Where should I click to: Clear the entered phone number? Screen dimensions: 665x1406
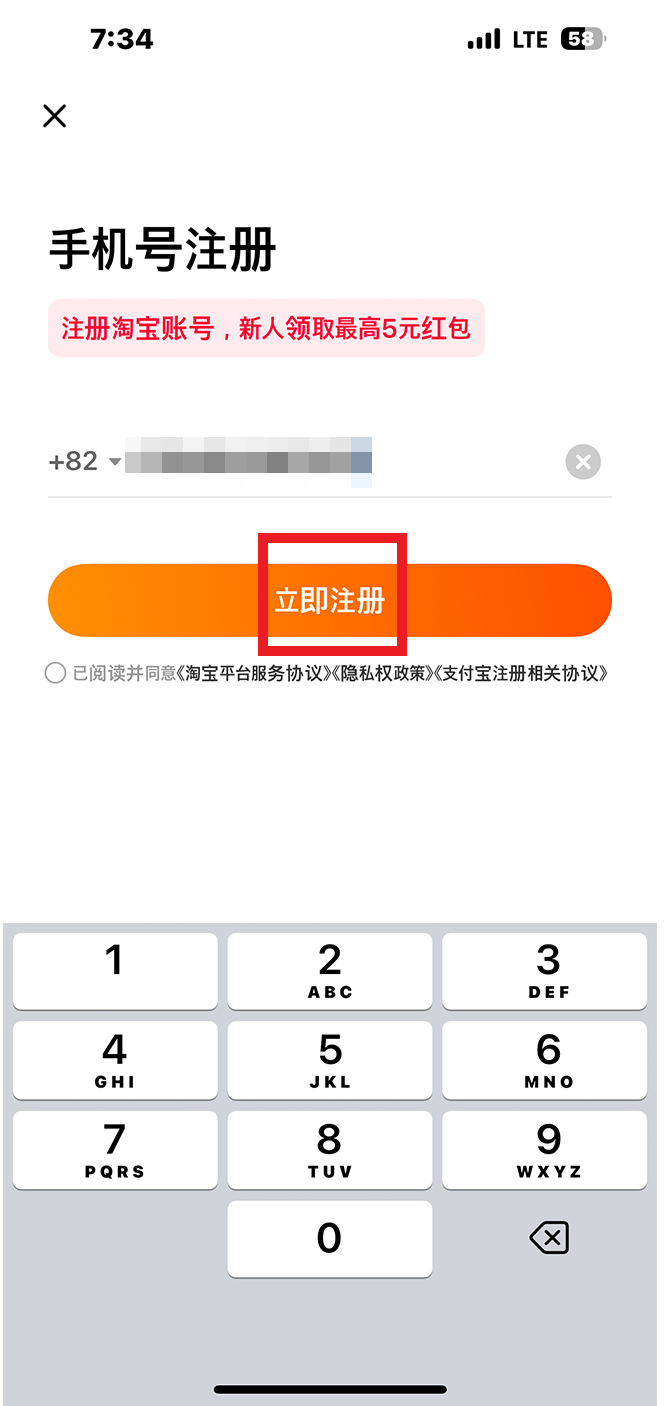(x=583, y=462)
